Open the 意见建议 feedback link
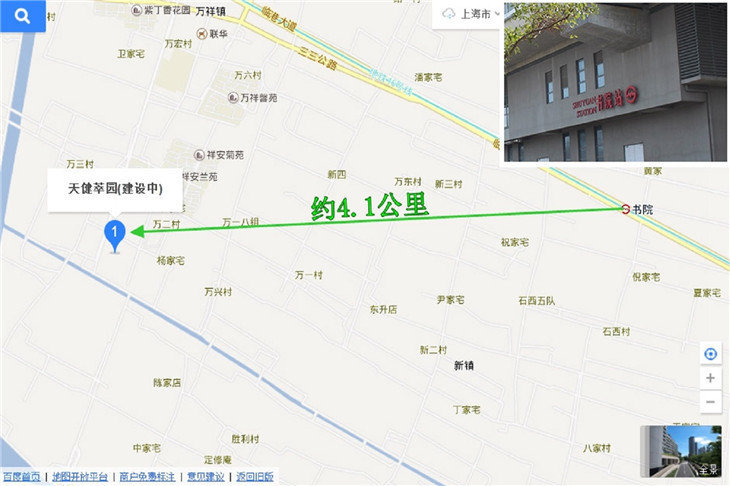730x486 pixels. coord(205,478)
